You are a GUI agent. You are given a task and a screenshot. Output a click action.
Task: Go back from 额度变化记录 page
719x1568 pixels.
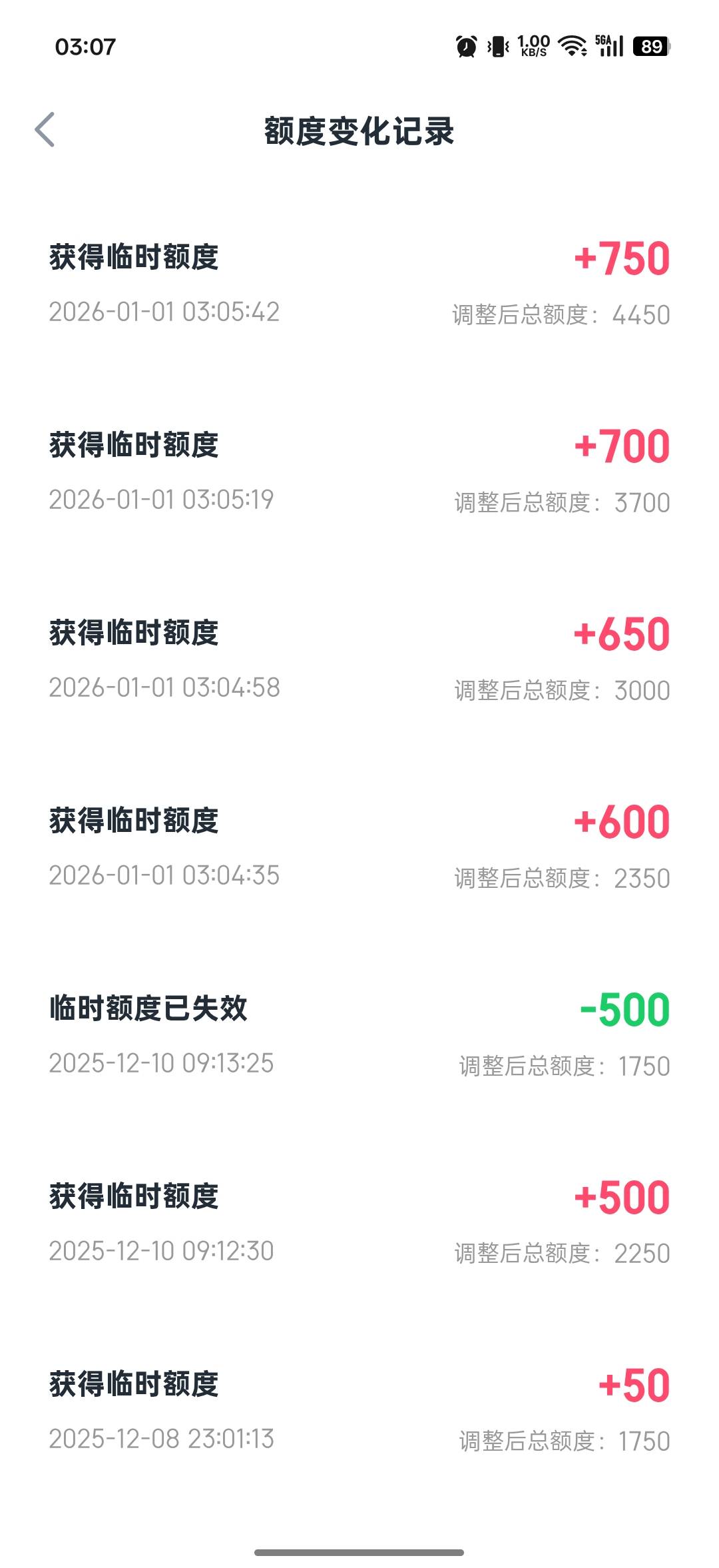(45, 130)
